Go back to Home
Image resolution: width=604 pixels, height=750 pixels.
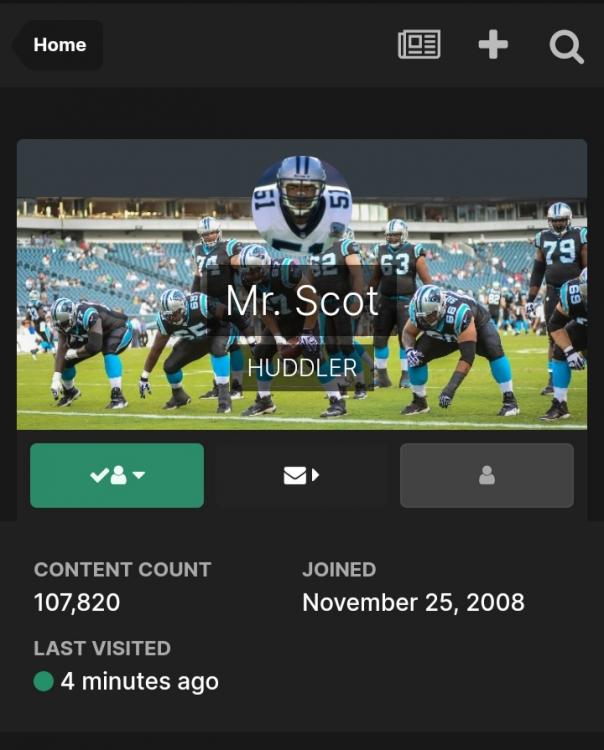point(58,45)
